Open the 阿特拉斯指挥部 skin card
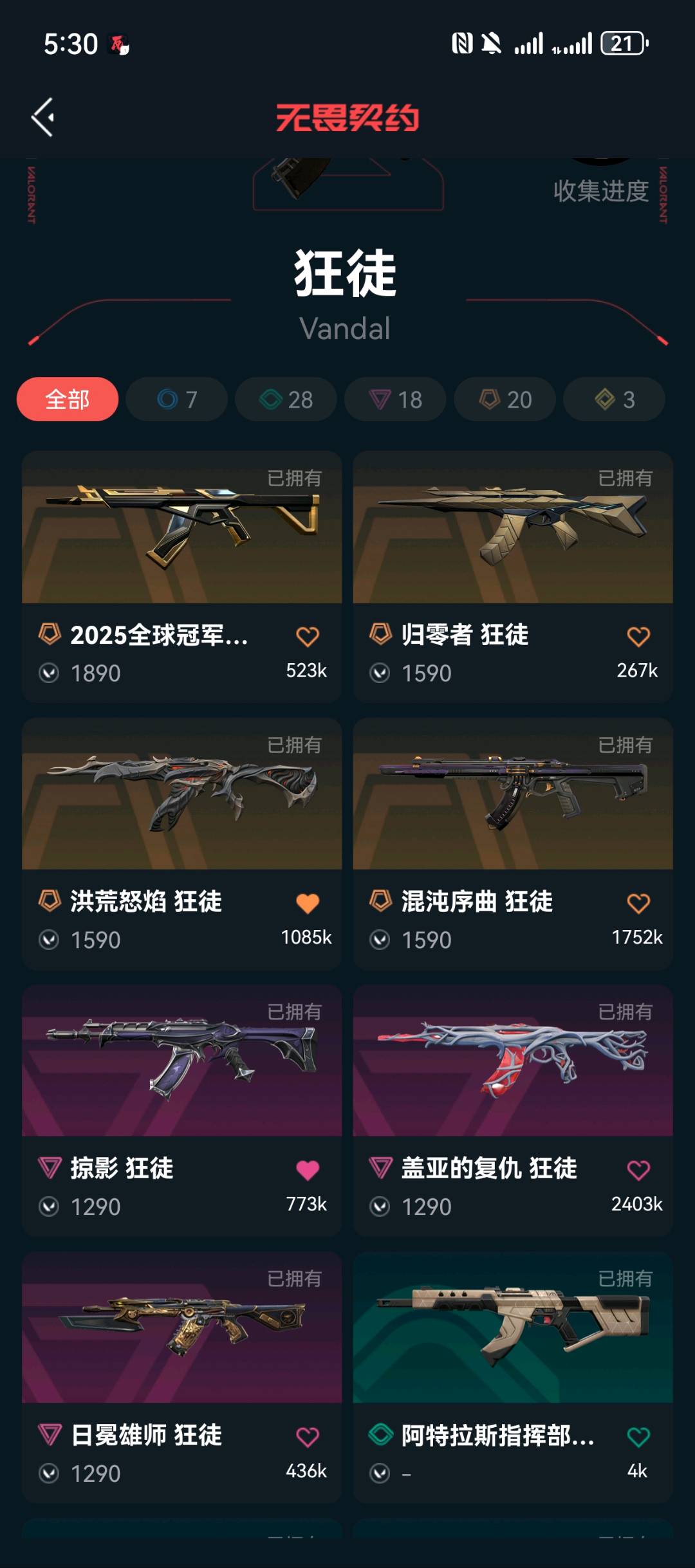Screen dimensions: 695x1568 coord(513,1377)
